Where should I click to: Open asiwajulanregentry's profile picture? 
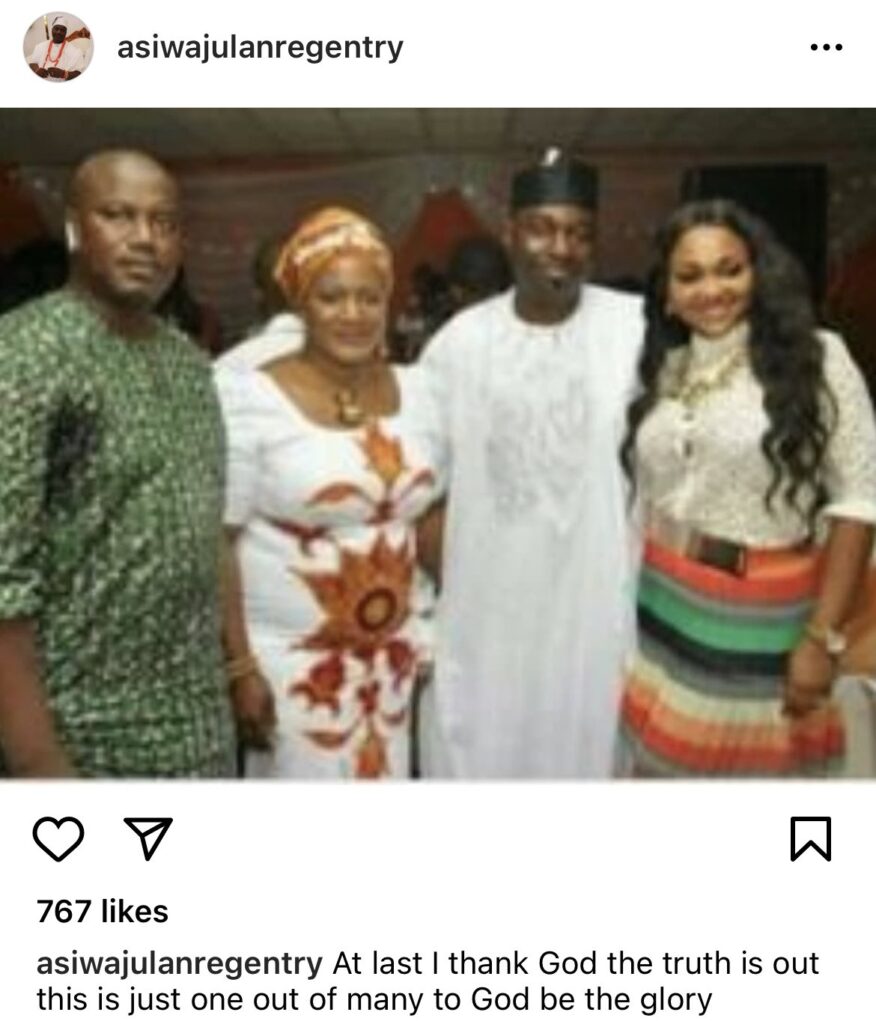[x=58, y=47]
